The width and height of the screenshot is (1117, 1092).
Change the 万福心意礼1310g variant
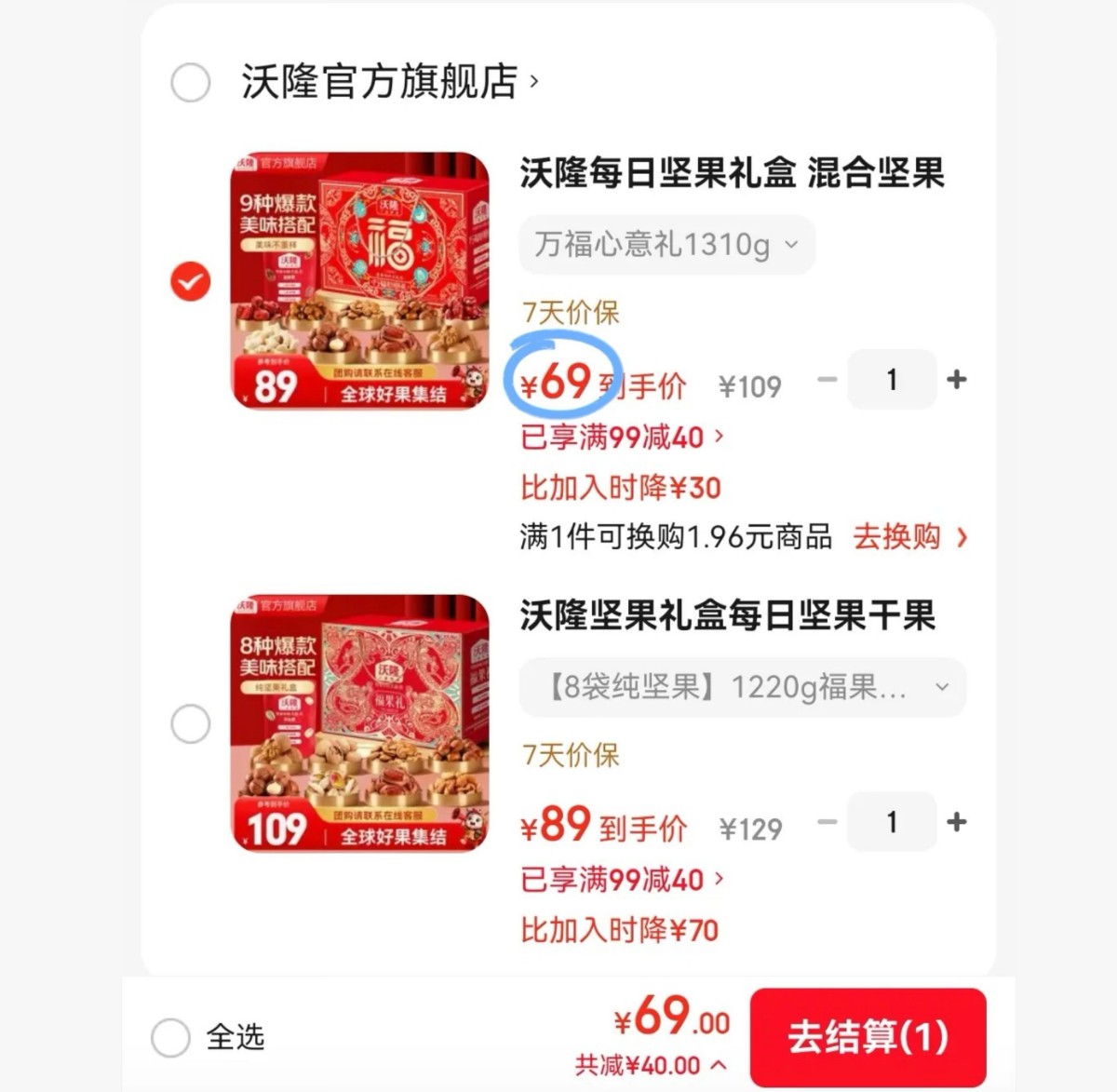point(666,245)
